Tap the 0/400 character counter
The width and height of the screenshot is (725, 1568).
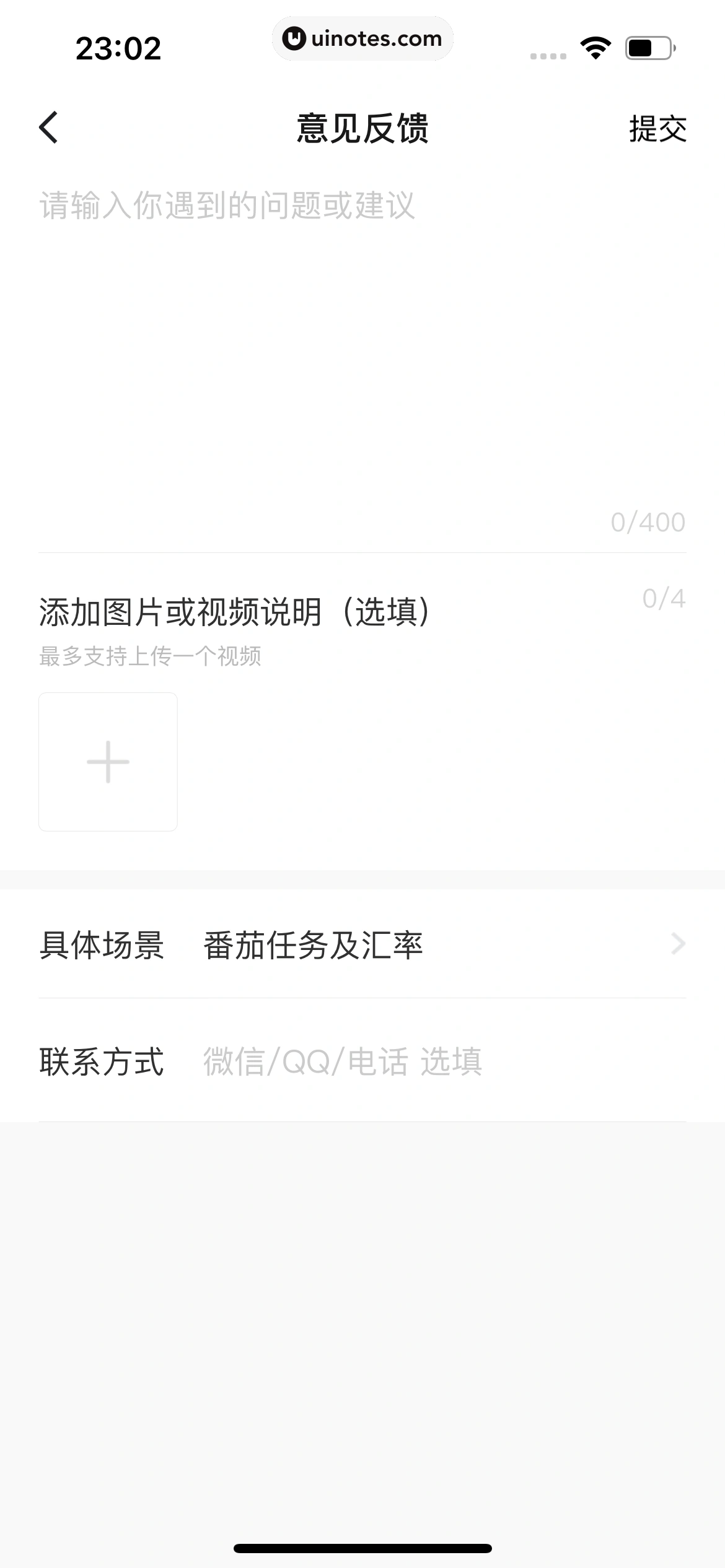[648, 523]
